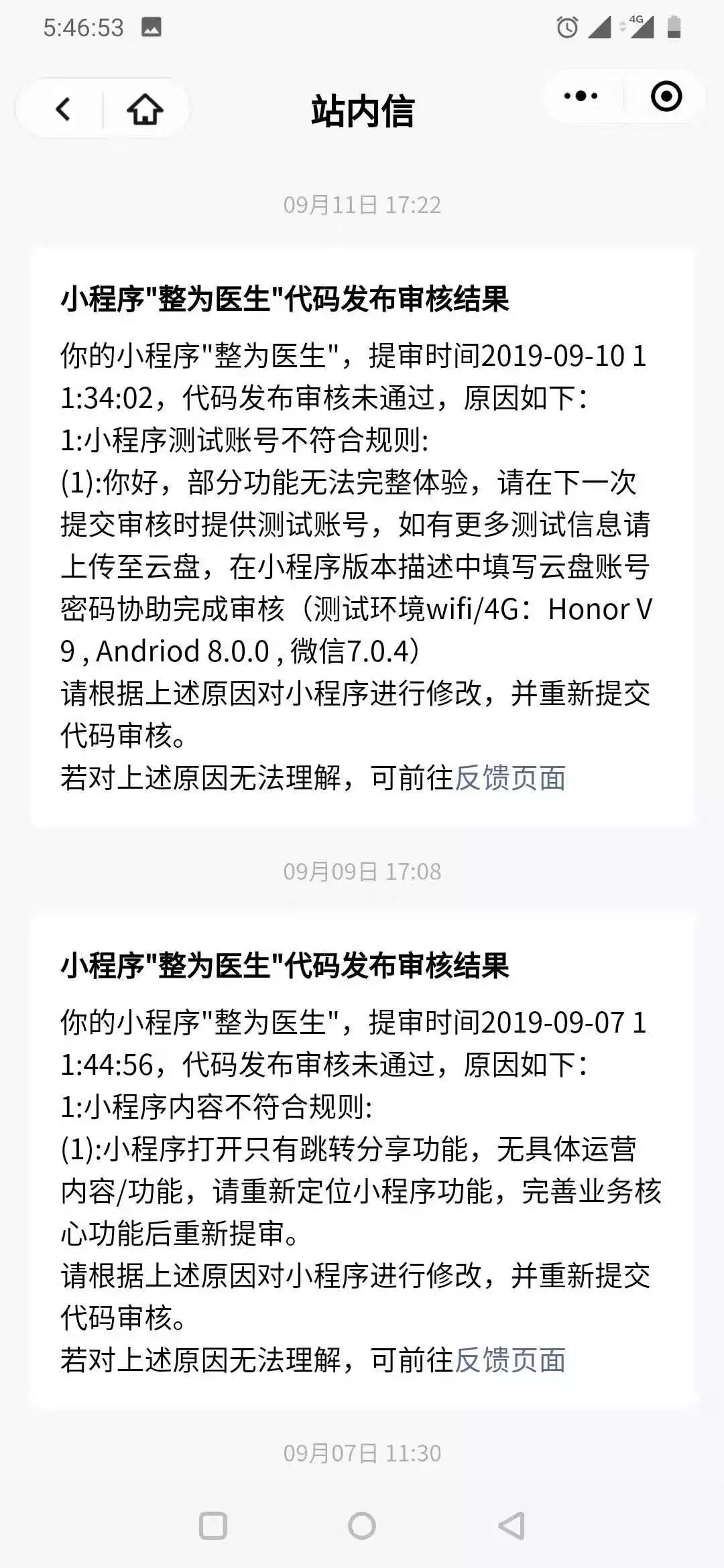Go back from the 站内信 page

pos(63,109)
